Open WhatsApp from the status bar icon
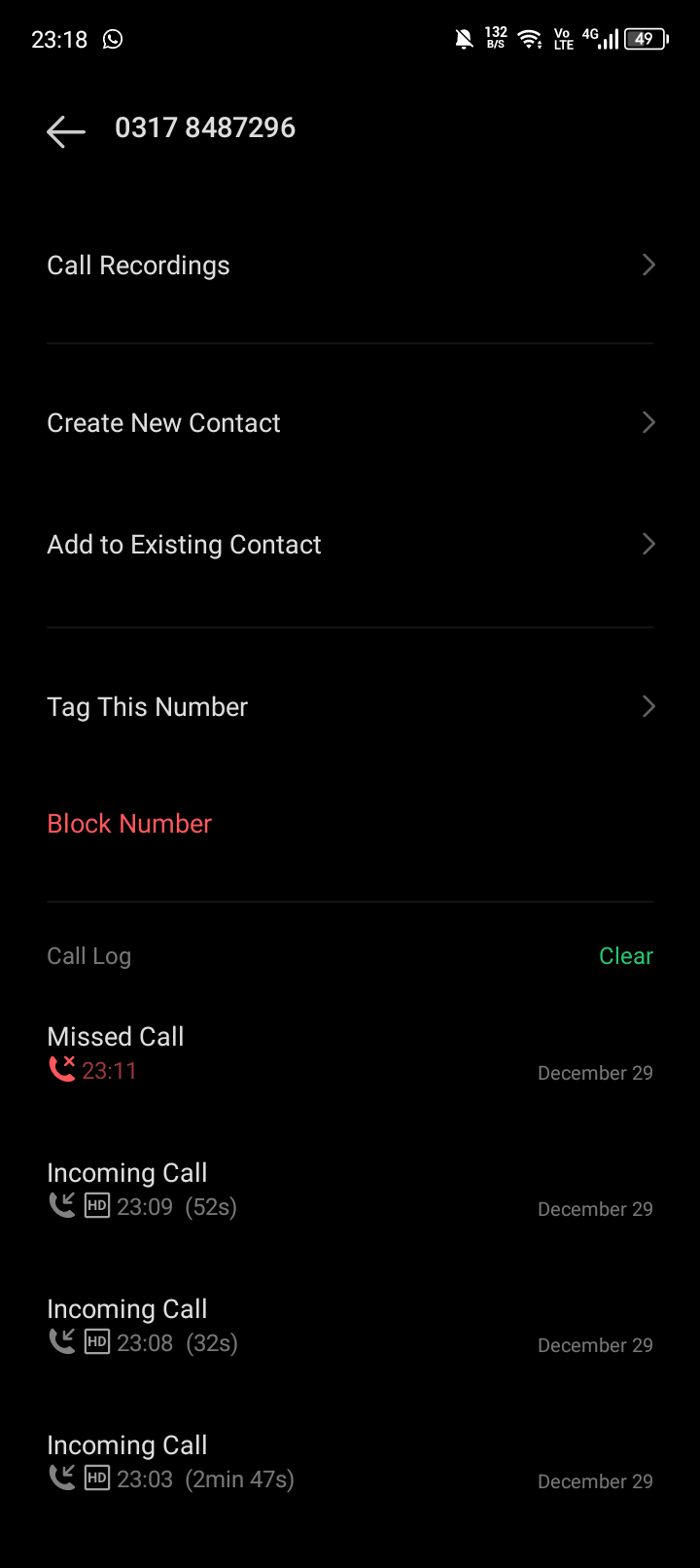Screen dimensions: 700x1568 [x=113, y=39]
